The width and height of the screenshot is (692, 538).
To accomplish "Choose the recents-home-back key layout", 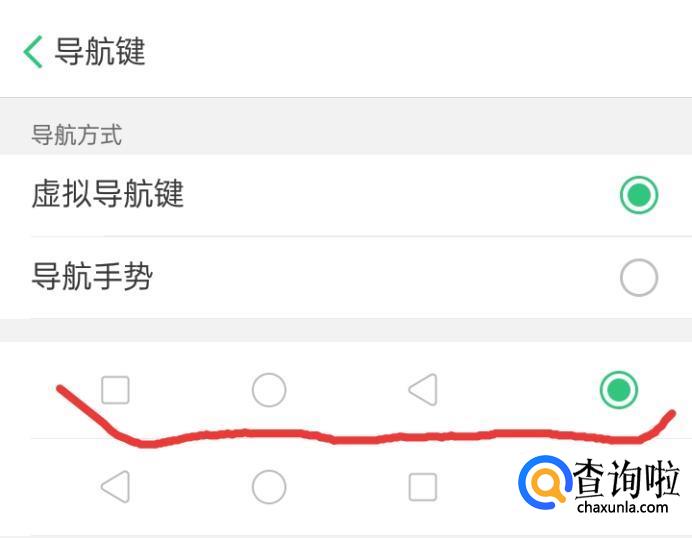I will coord(346,390).
